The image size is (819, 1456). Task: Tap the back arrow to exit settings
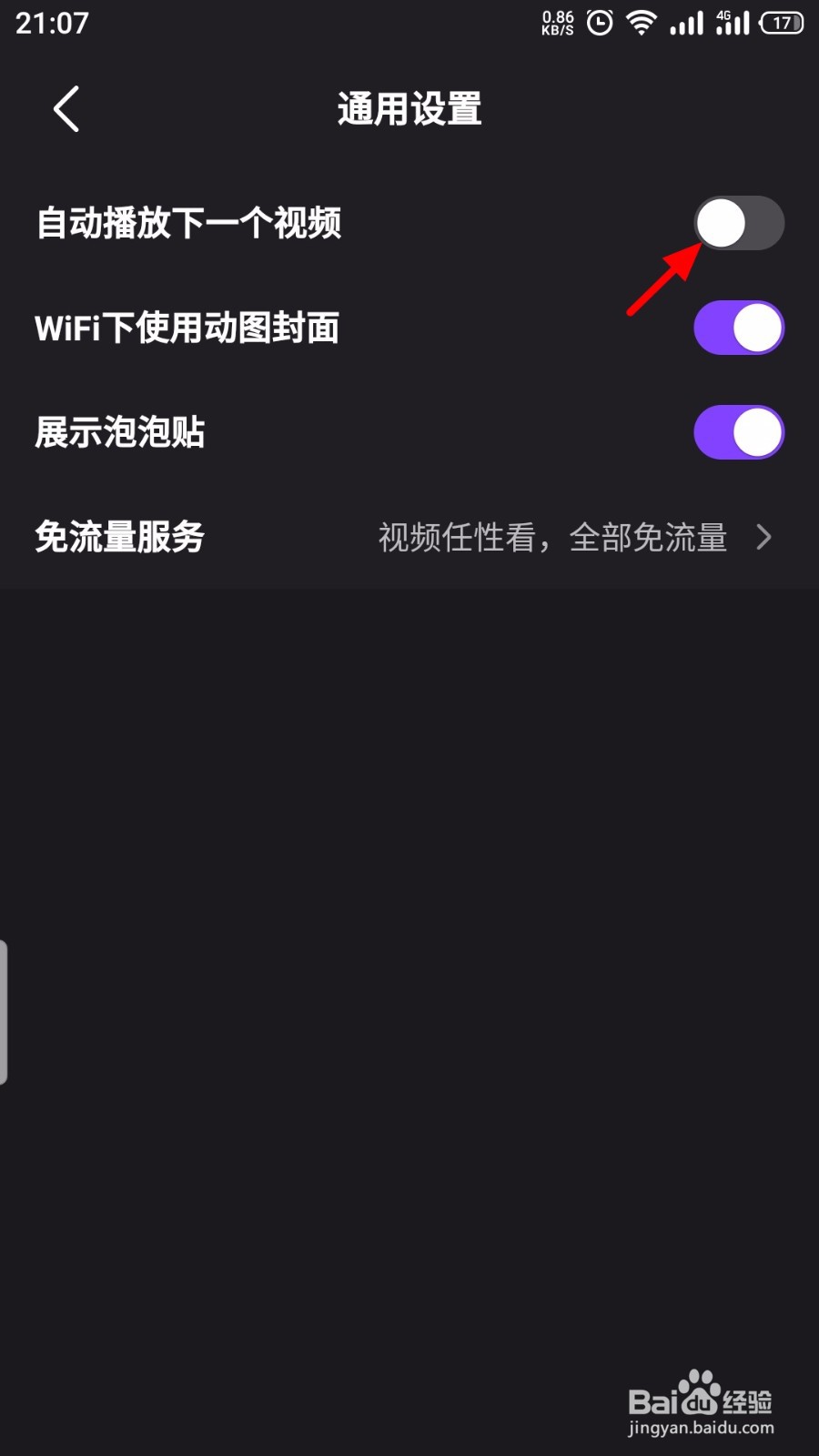coord(66,108)
